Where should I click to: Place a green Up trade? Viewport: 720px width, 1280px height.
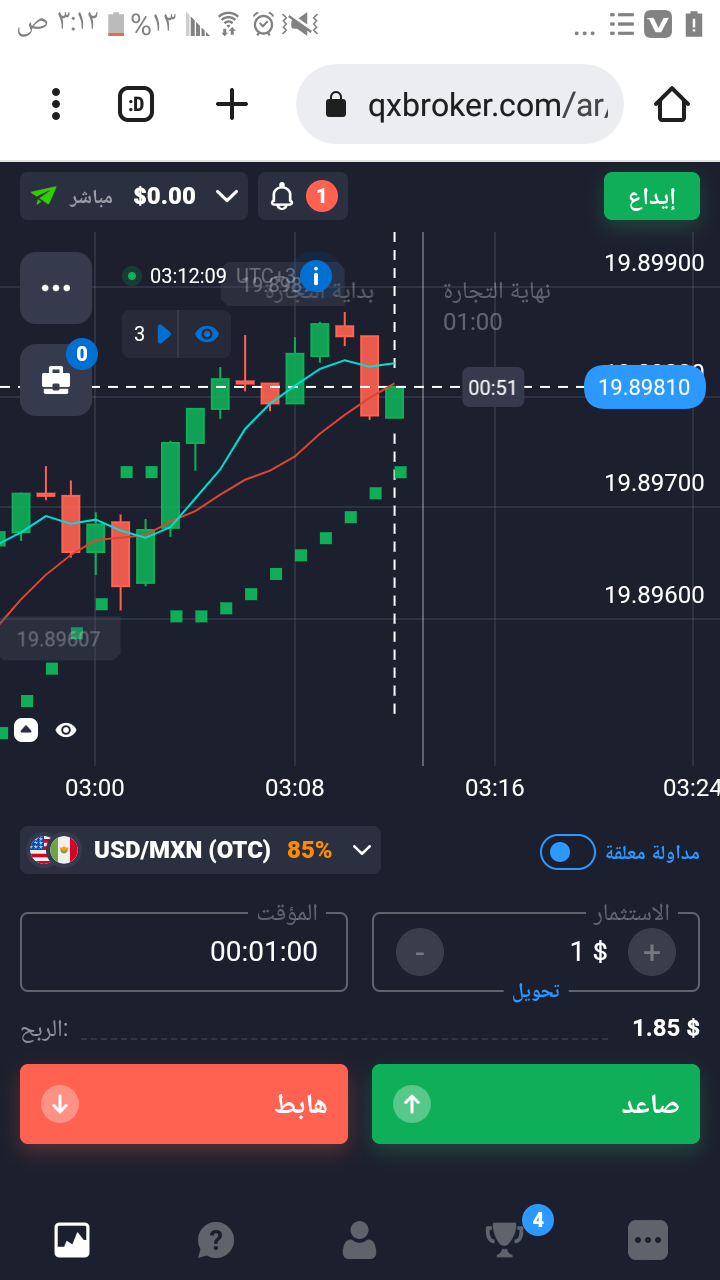click(536, 1104)
